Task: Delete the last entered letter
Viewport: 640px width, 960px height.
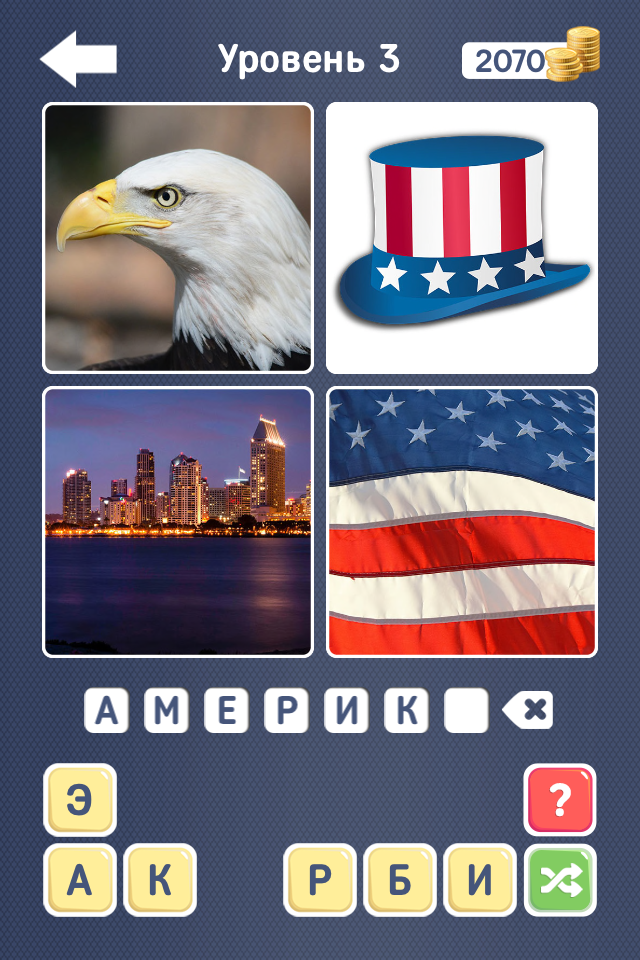Action: (x=527, y=711)
